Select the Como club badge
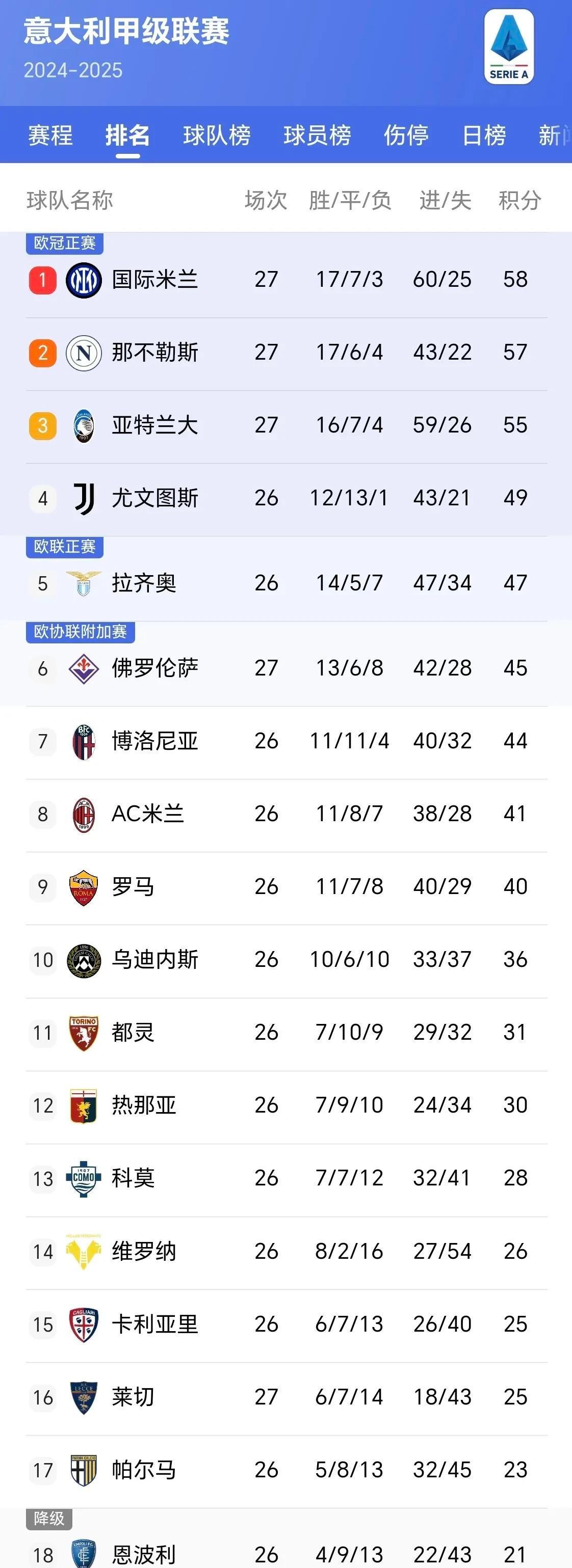This screenshot has height=1568, width=572. tap(84, 1178)
